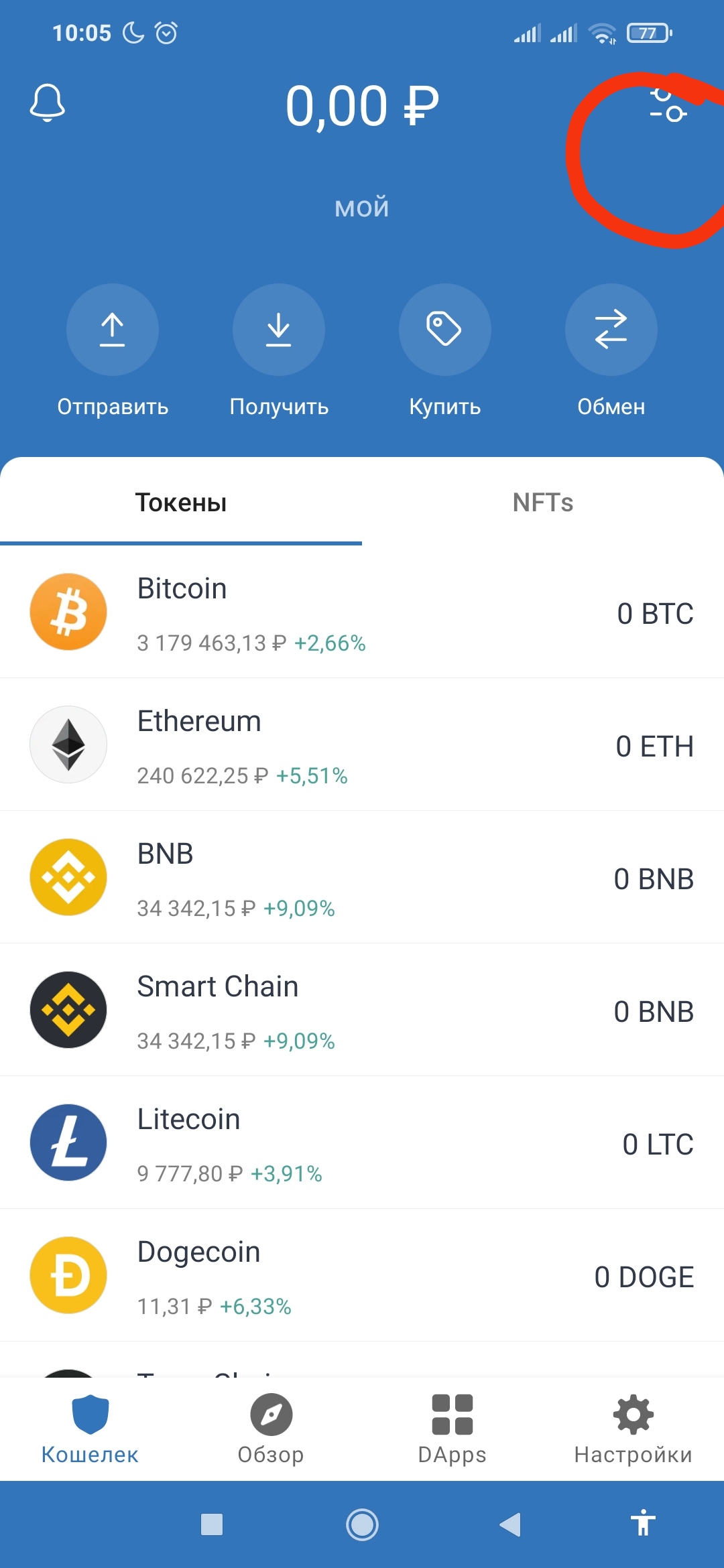Open the Купить buy option

445,330
